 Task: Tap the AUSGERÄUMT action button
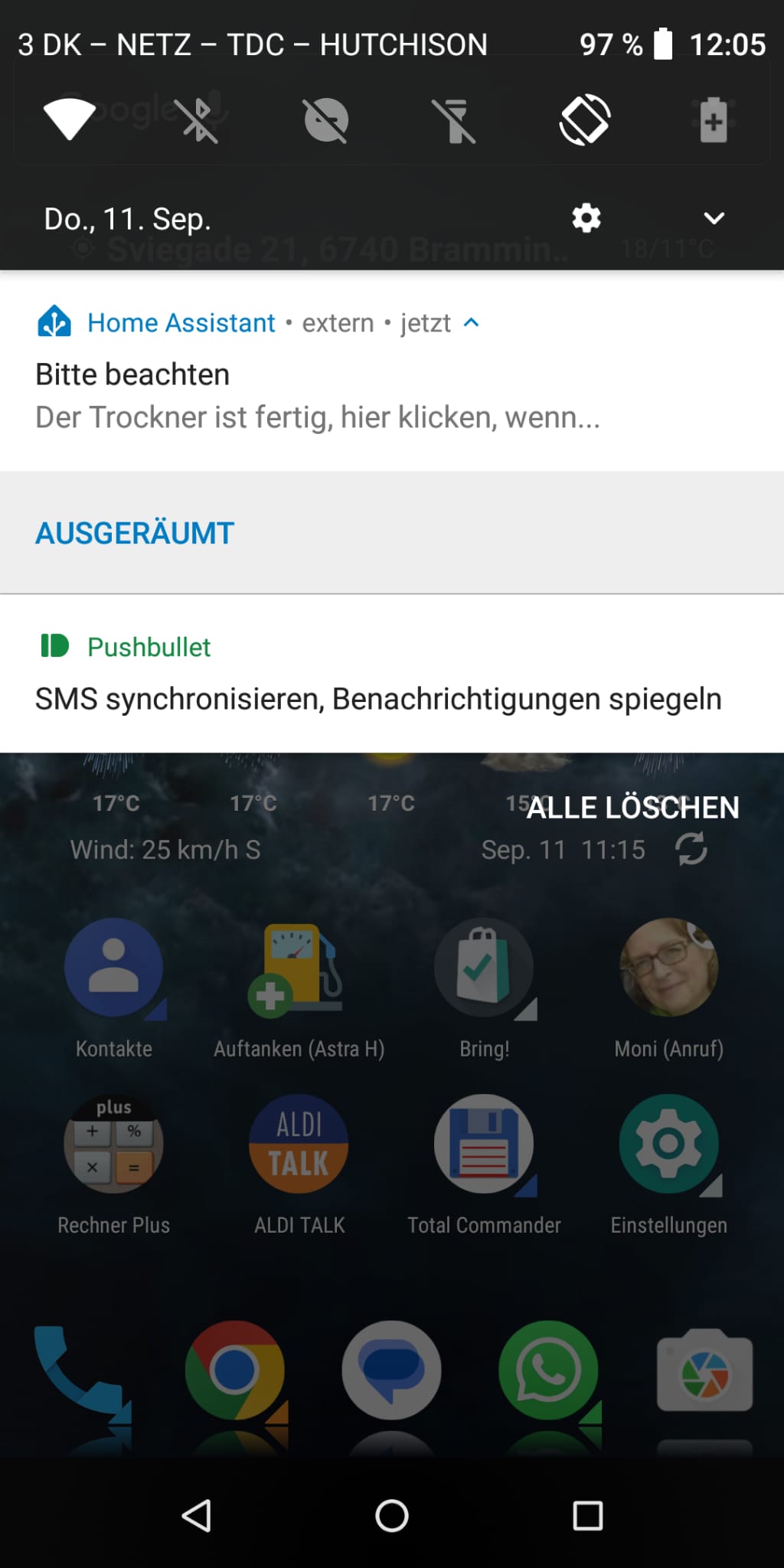(x=135, y=534)
